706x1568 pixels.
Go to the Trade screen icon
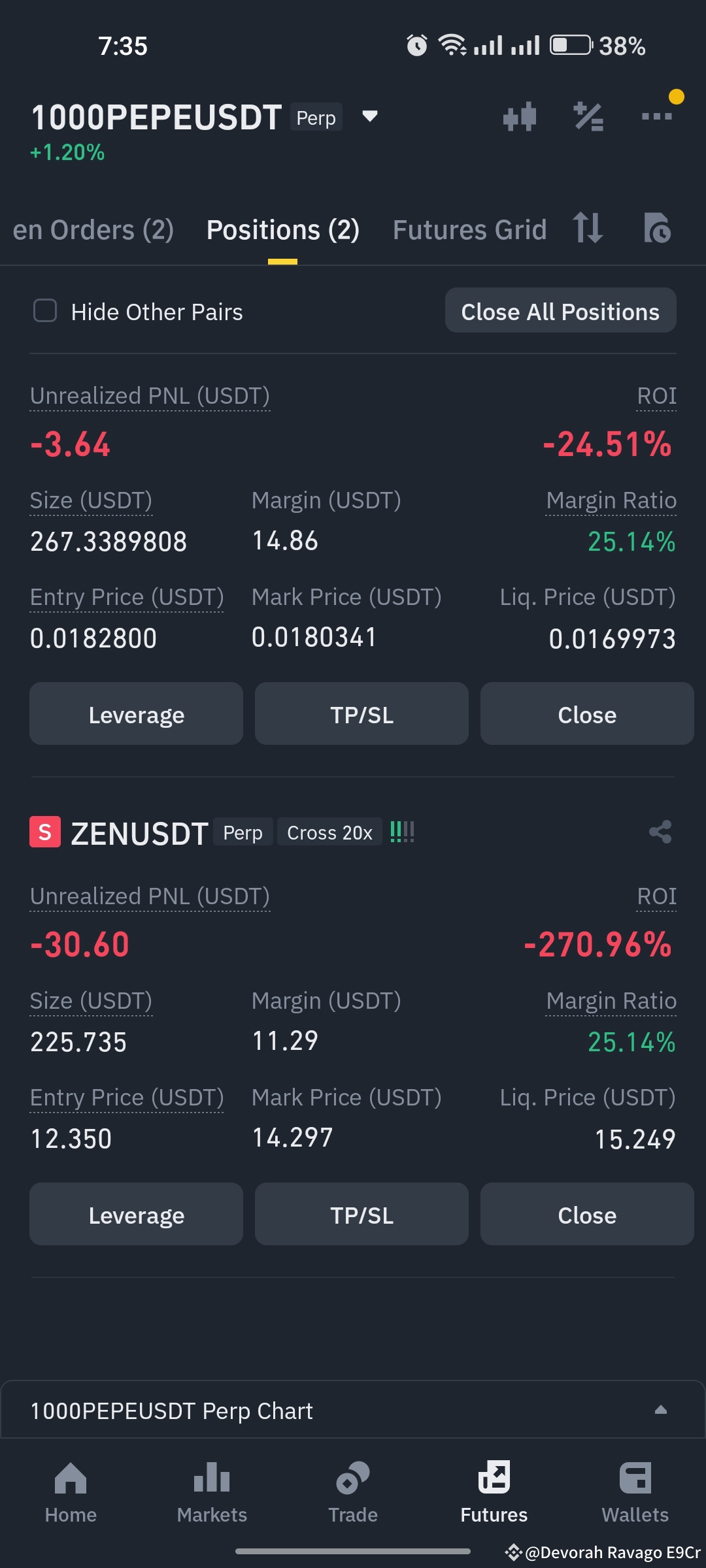point(352,1496)
